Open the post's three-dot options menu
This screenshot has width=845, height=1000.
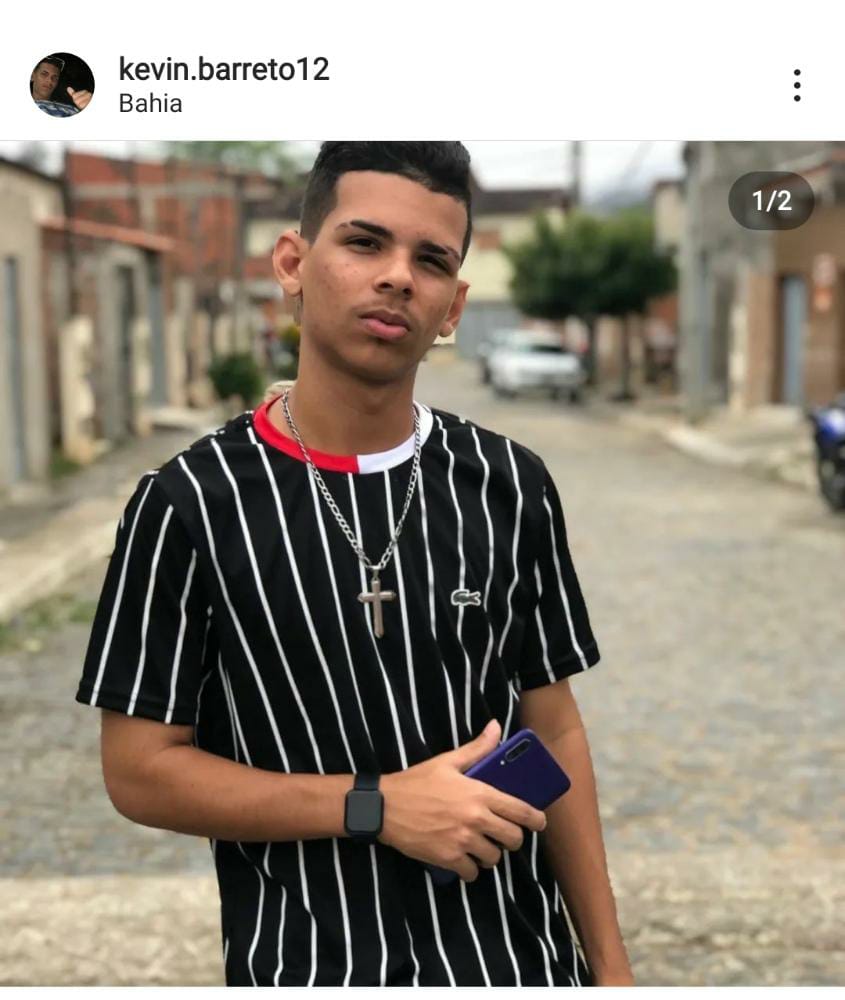pyautogui.click(x=796, y=85)
